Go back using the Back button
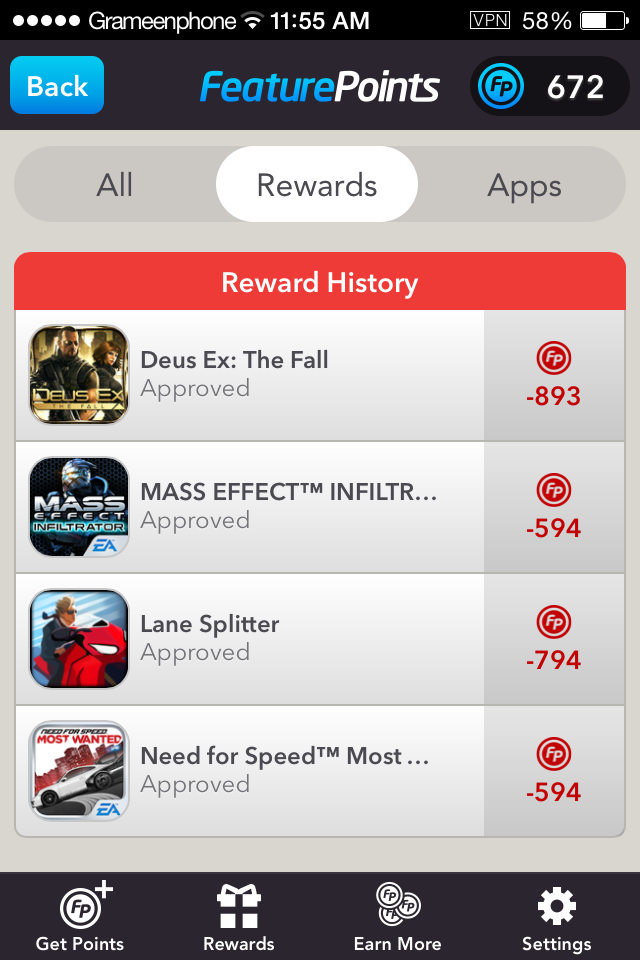This screenshot has width=640, height=960. point(57,86)
